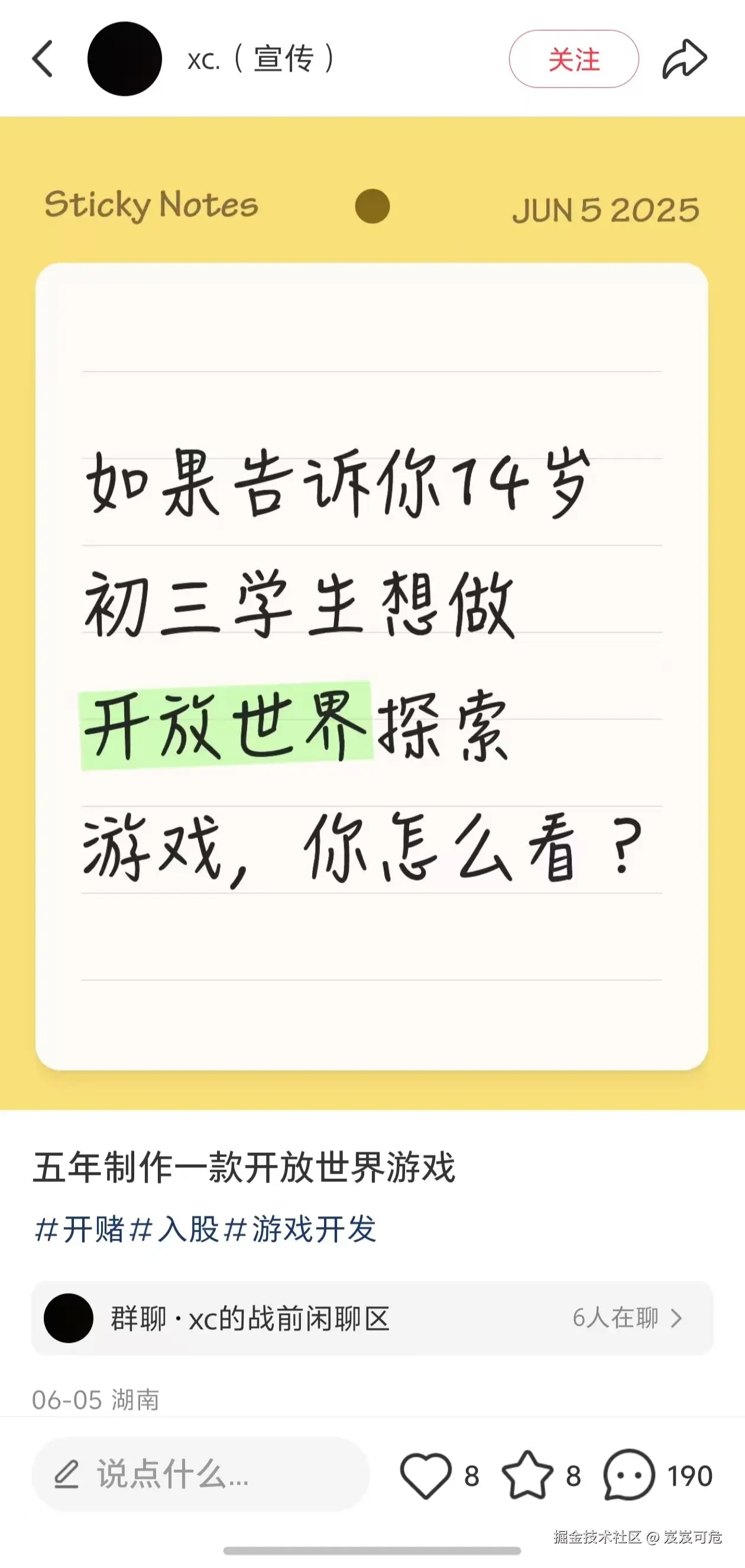Share this post
This screenshot has height=1568, width=745.
685,59
